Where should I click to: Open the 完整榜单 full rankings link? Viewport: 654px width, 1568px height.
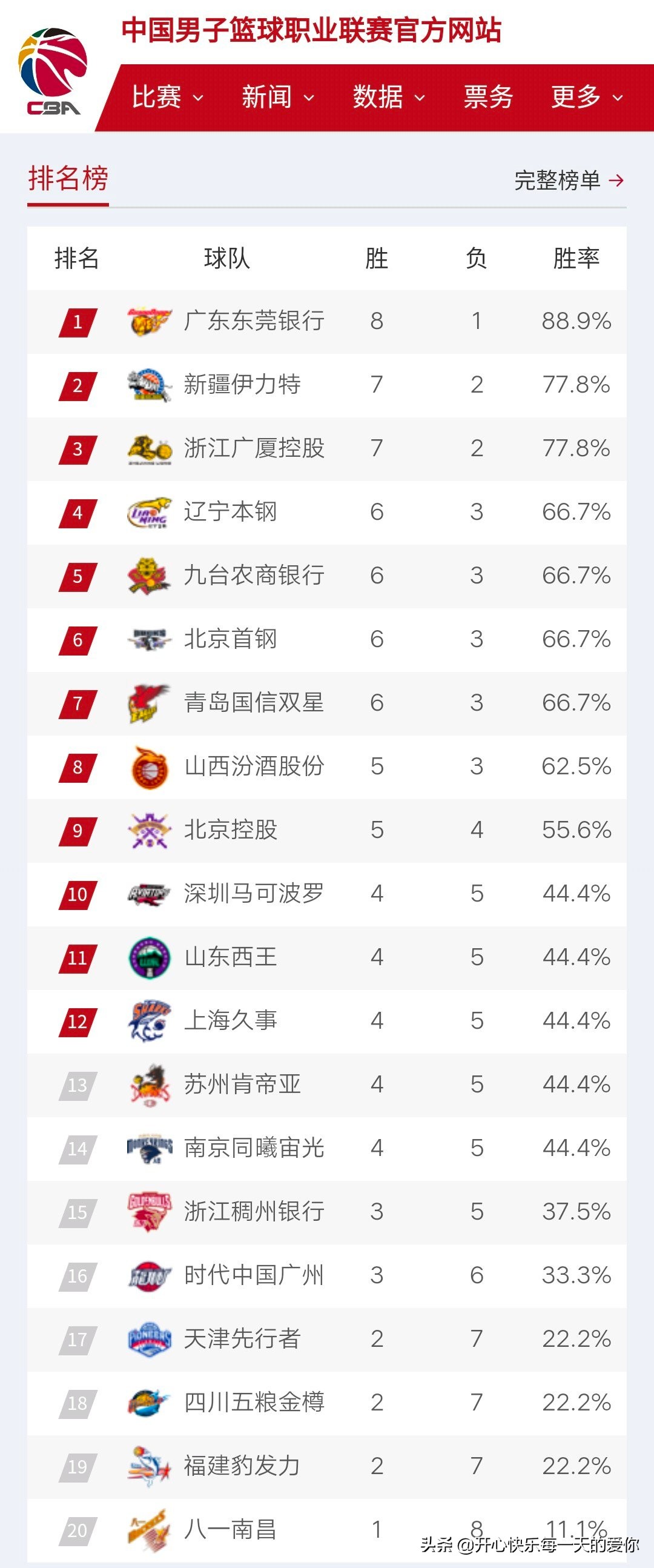569,180
